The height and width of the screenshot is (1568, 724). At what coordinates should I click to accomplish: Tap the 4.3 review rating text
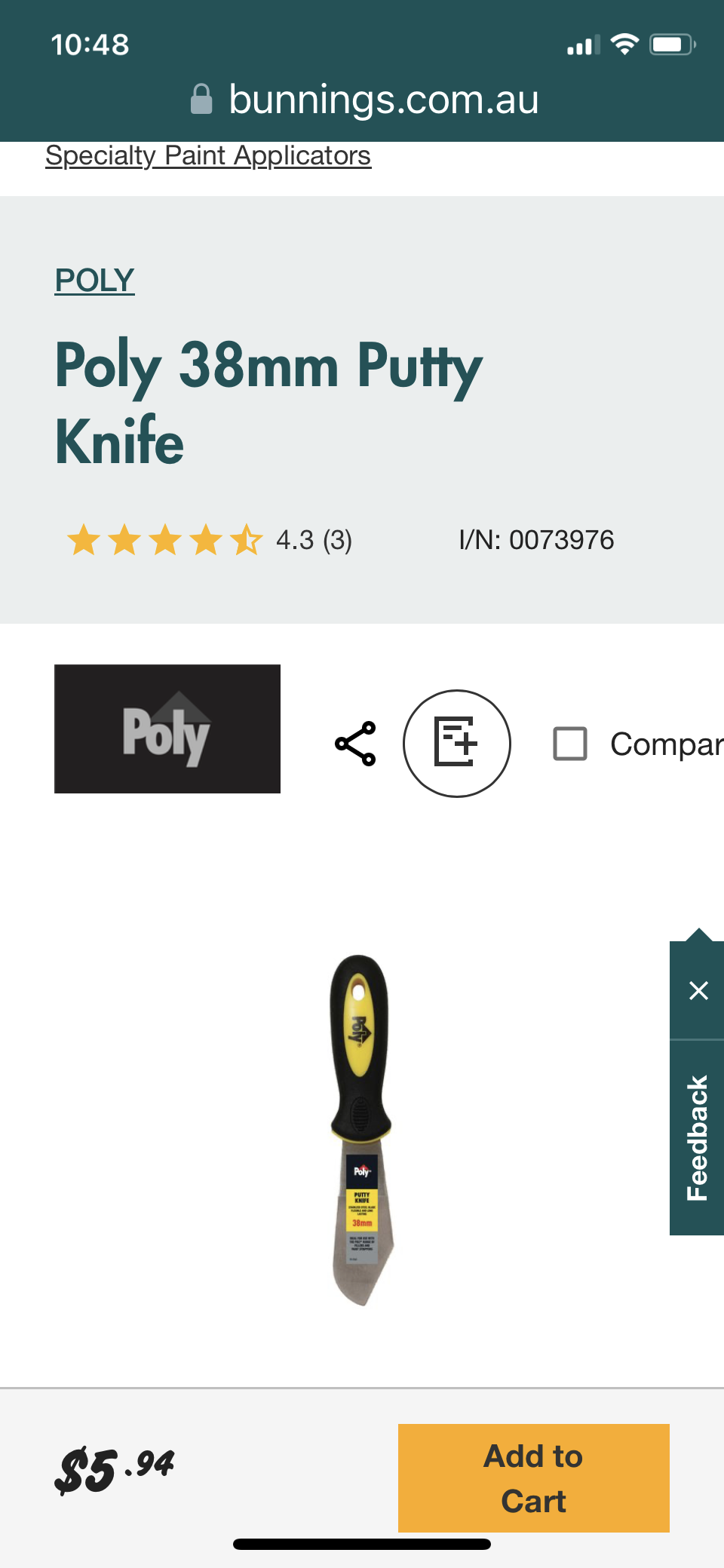(x=314, y=540)
